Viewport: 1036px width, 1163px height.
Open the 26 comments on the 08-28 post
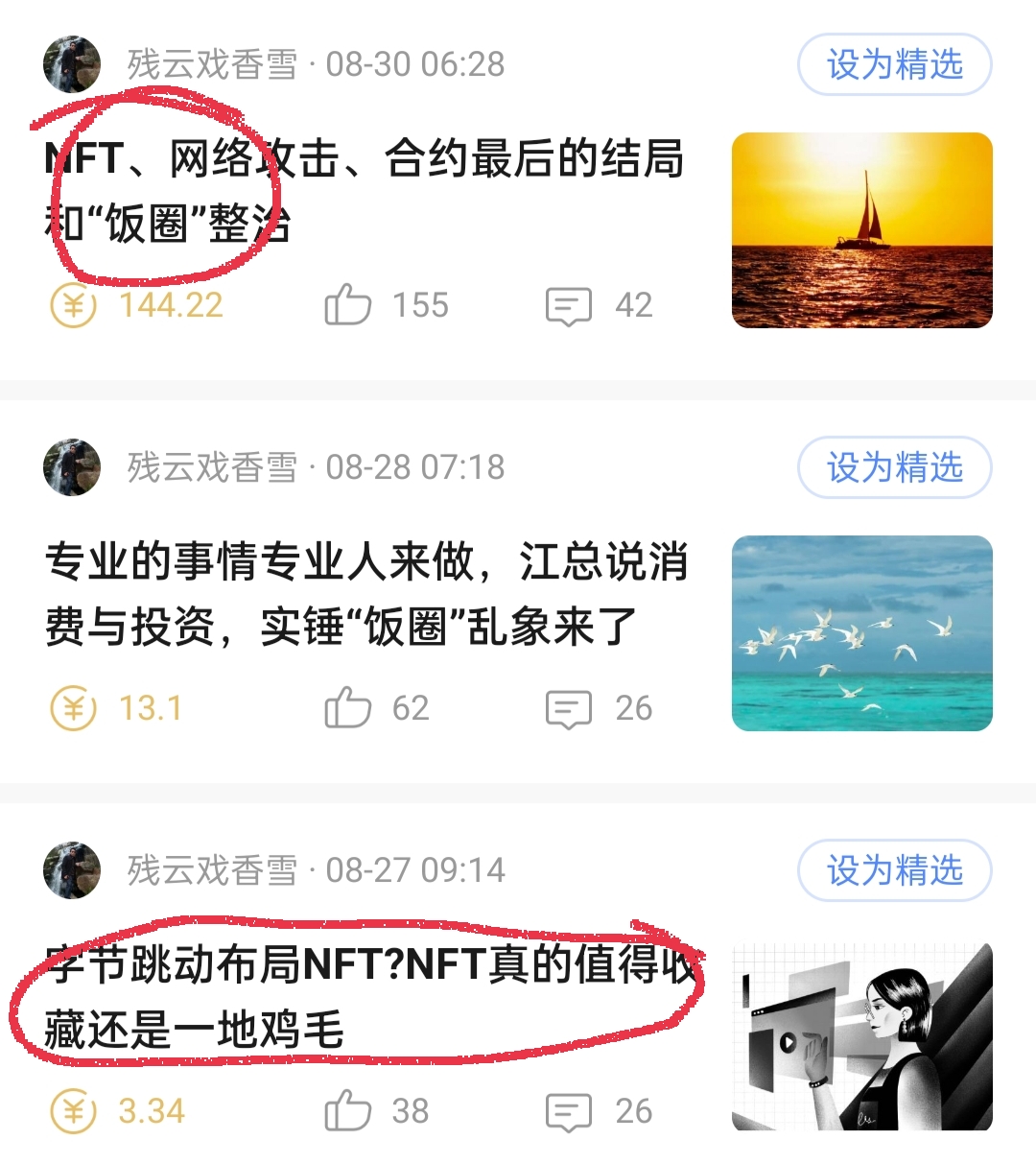[570, 708]
